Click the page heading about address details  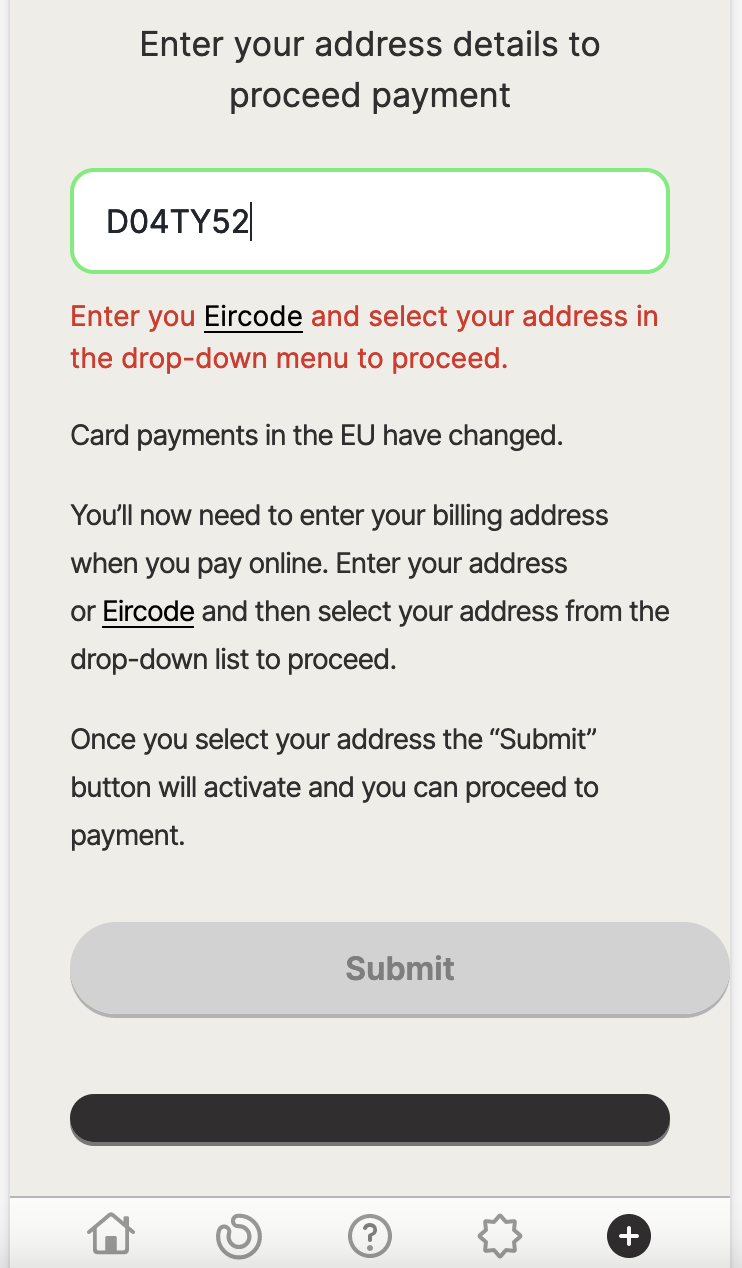click(369, 68)
